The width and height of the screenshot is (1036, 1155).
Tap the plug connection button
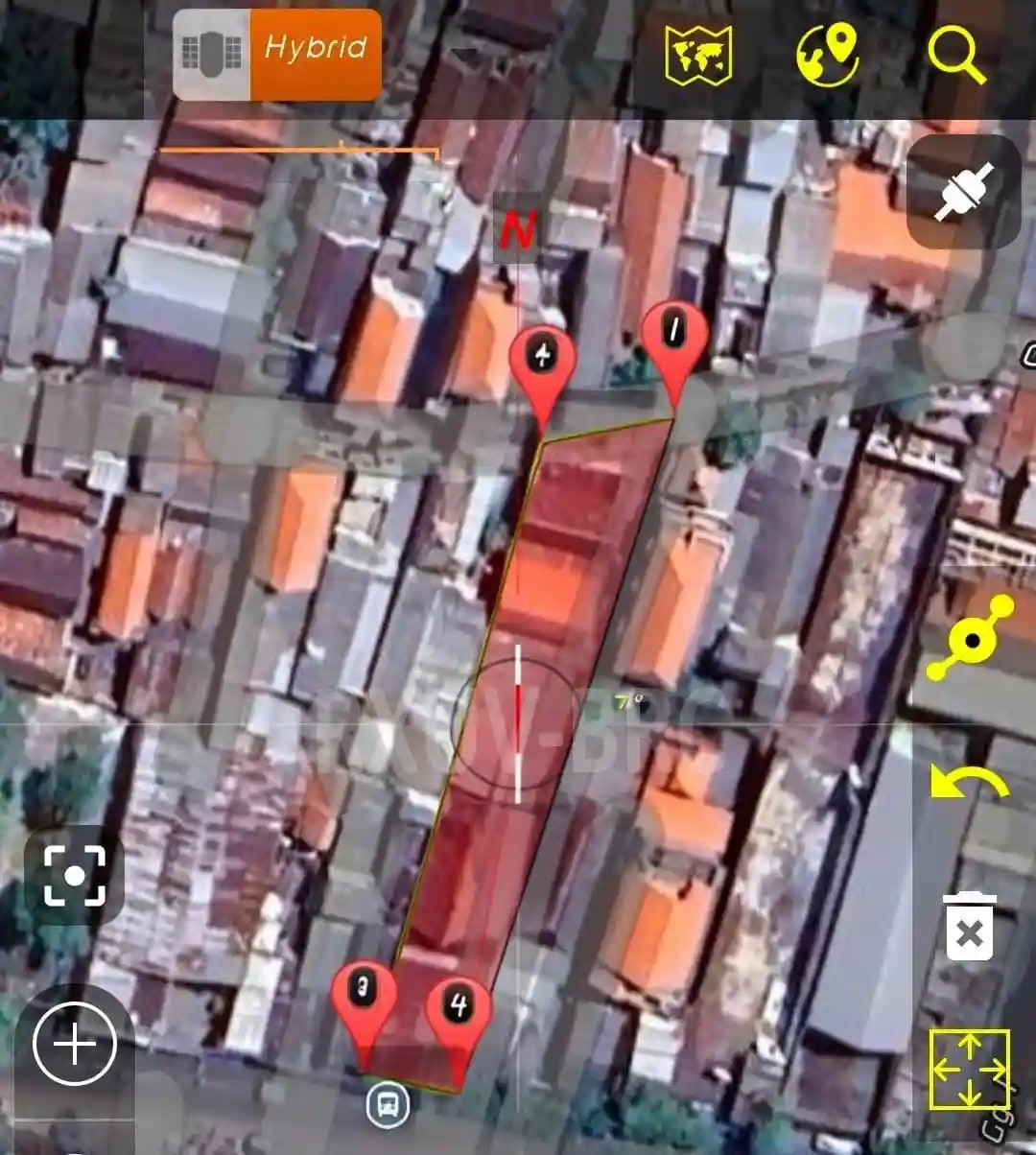(x=963, y=192)
